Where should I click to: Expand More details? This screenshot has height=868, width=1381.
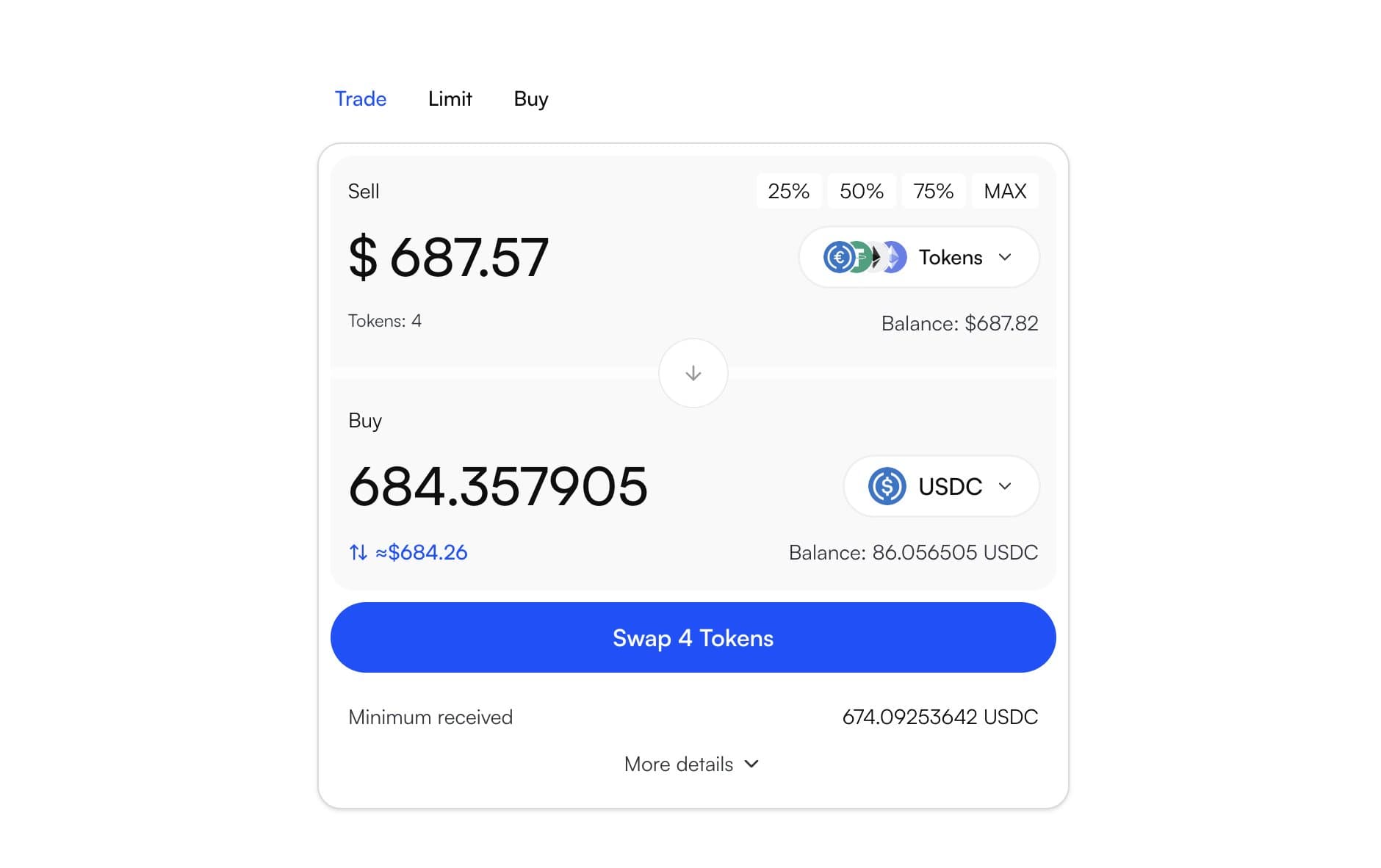click(x=691, y=764)
